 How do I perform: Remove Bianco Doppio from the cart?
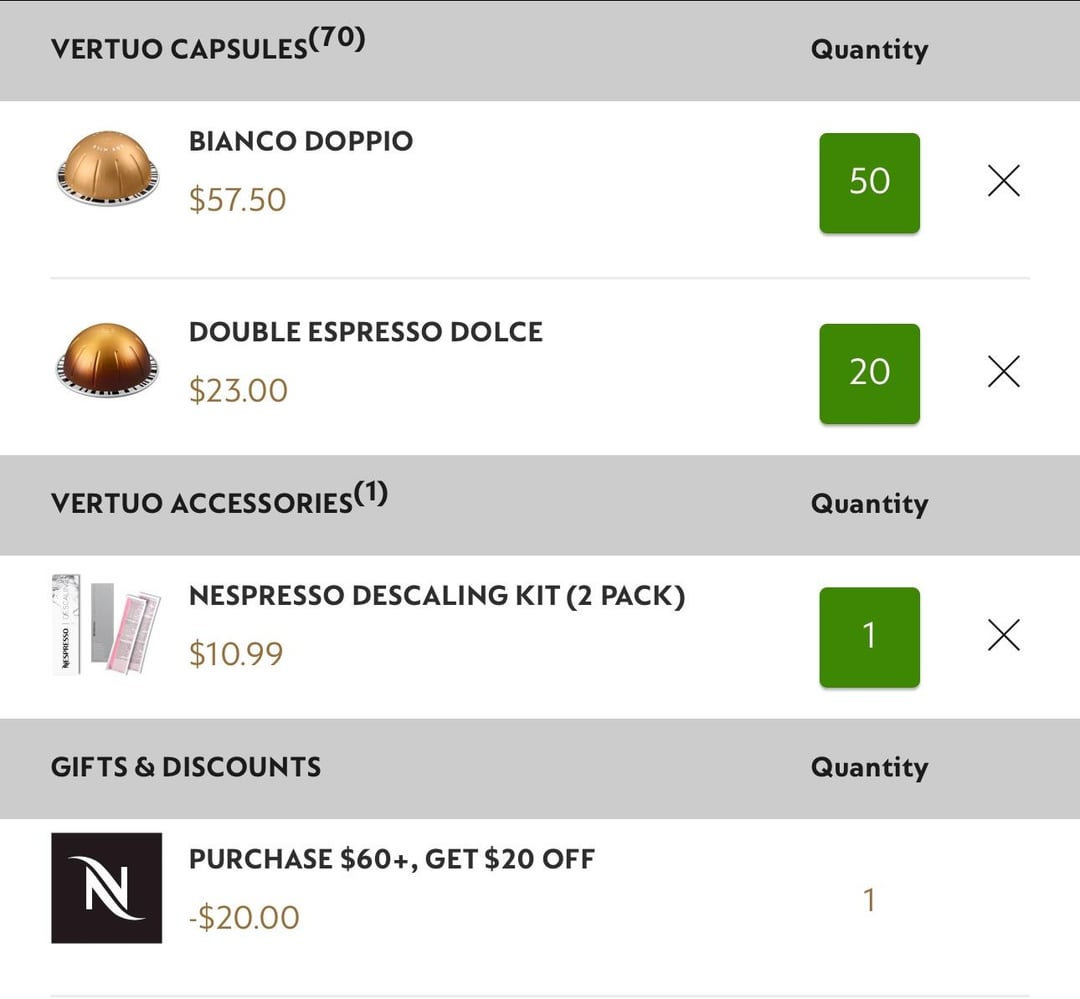click(1003, 181)
